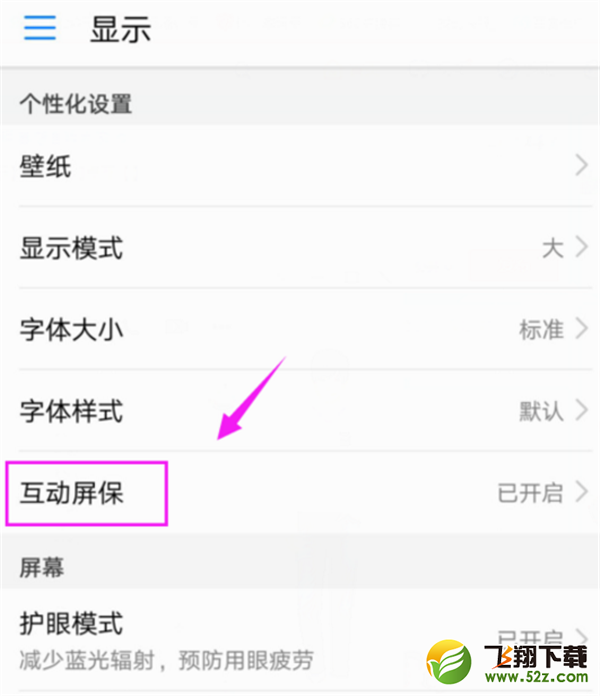Open 互动屏保 interactive screensaver settings
Image resolution: width=600 pixels, height=696 pixels.
point(300,492)
